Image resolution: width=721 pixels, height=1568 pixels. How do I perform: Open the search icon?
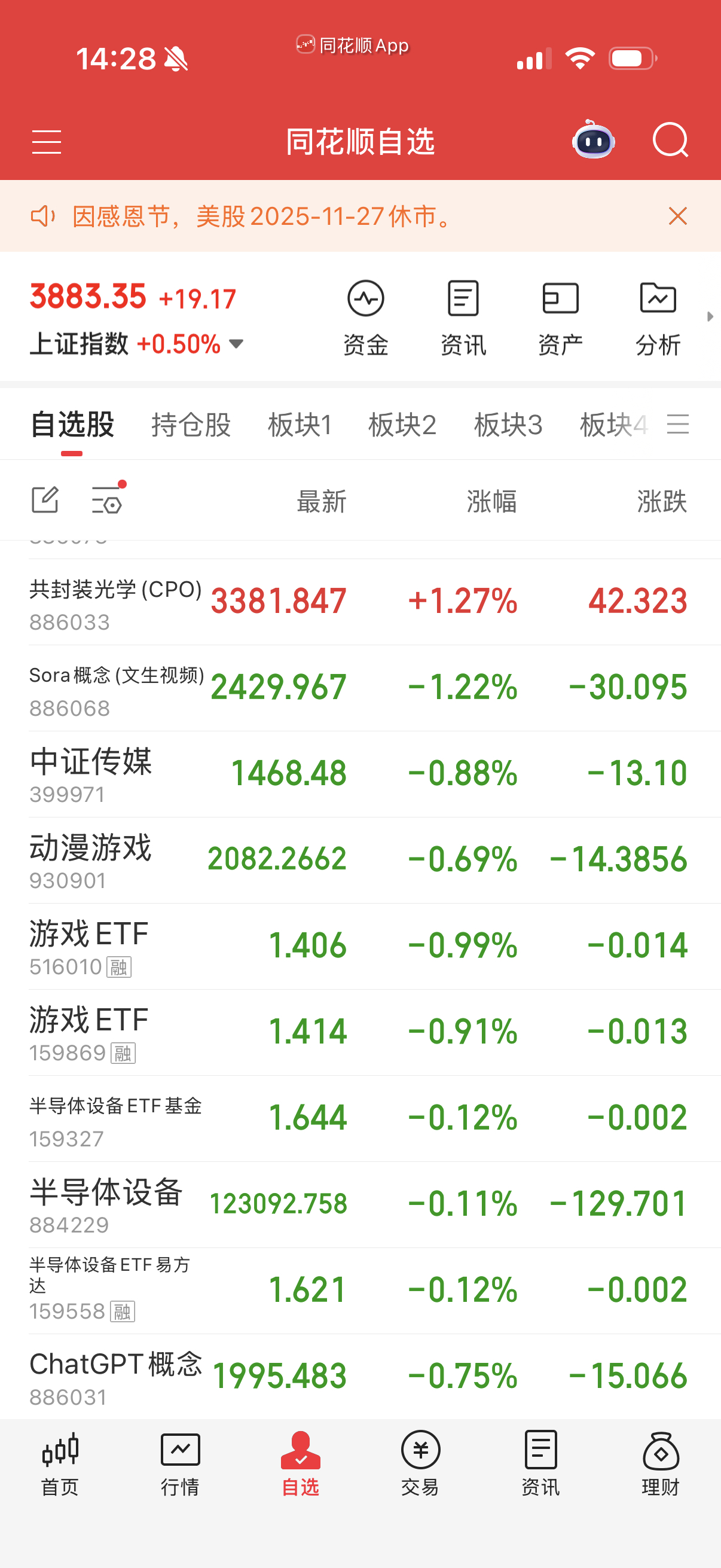point(671,141)
